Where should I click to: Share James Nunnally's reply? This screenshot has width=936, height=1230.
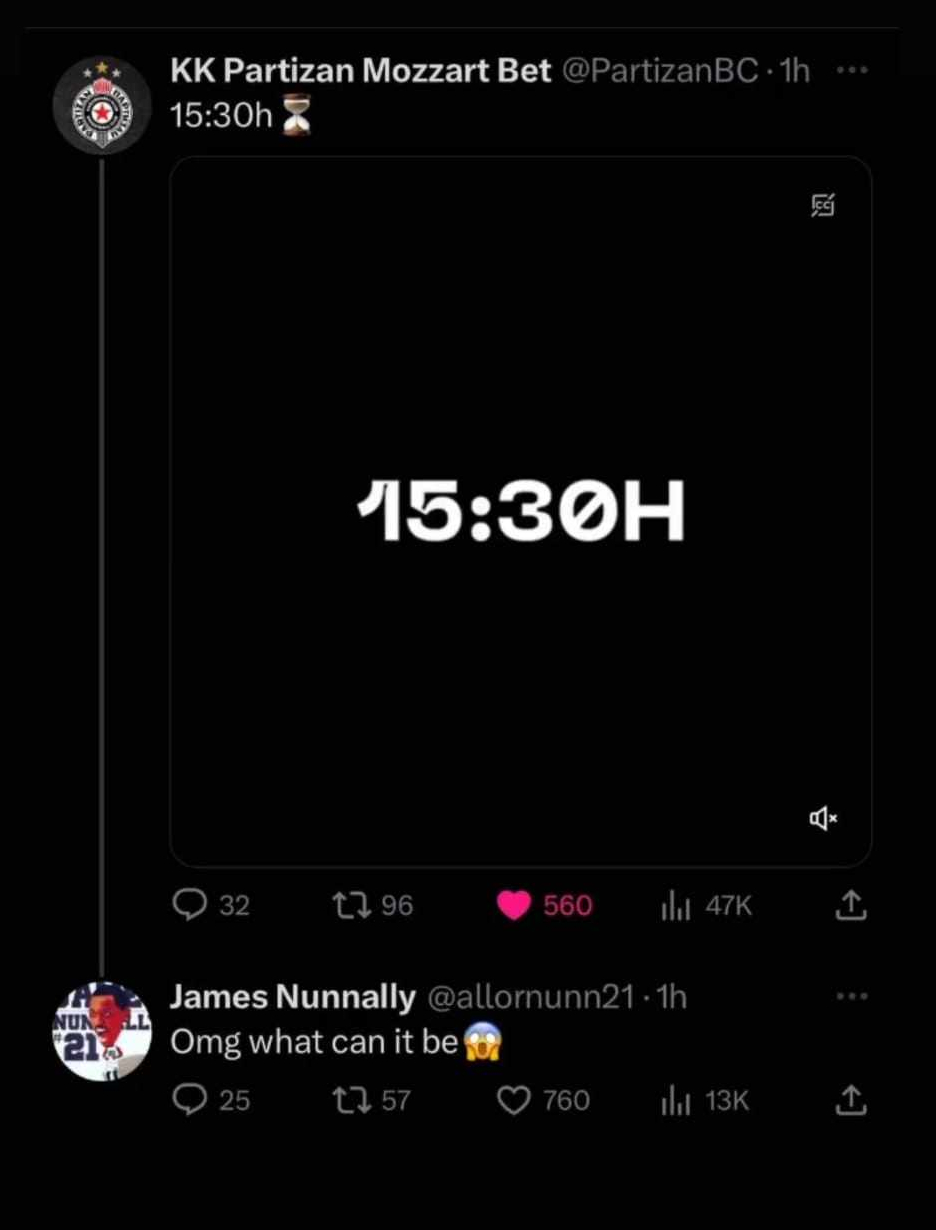coord(848,1100)
